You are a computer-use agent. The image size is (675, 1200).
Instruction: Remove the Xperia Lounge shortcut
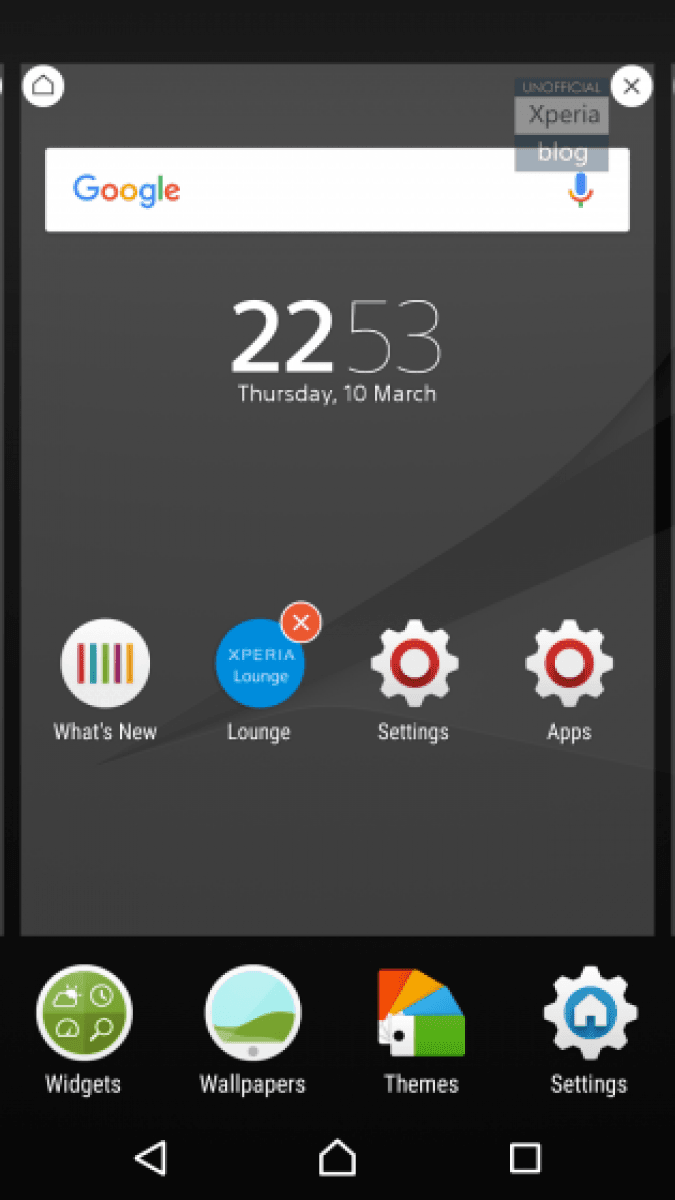point(301,623)
